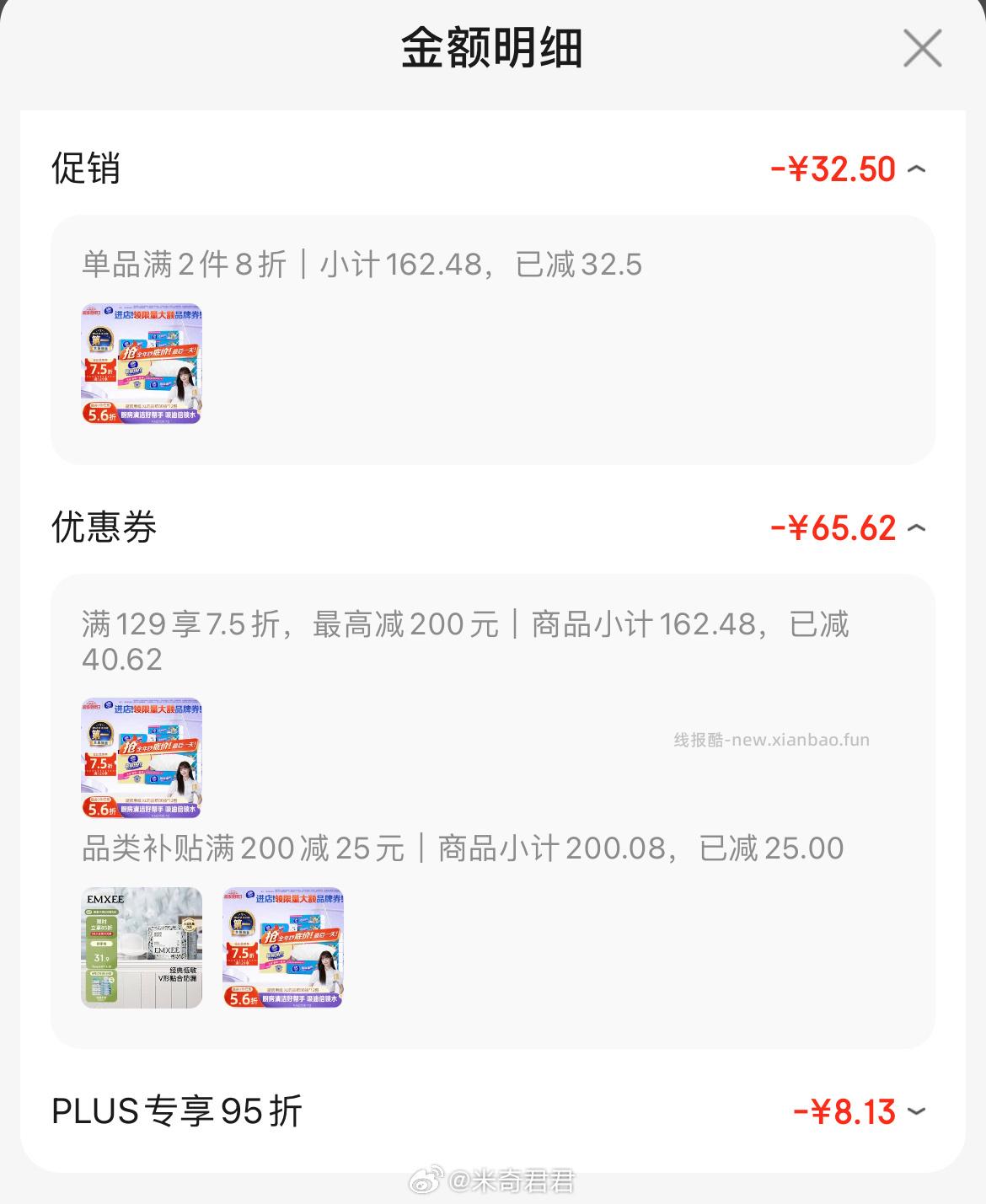Expand the PLUS专享95折 details
Viewport: 986px width, 1204px height.
tap(916, 1112)
